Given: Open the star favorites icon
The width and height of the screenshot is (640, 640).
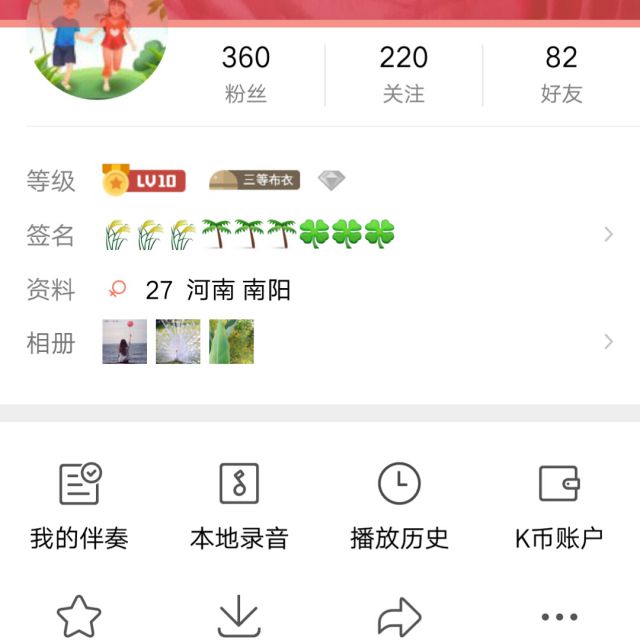Looking at the screenshot, I should [80, 616].
